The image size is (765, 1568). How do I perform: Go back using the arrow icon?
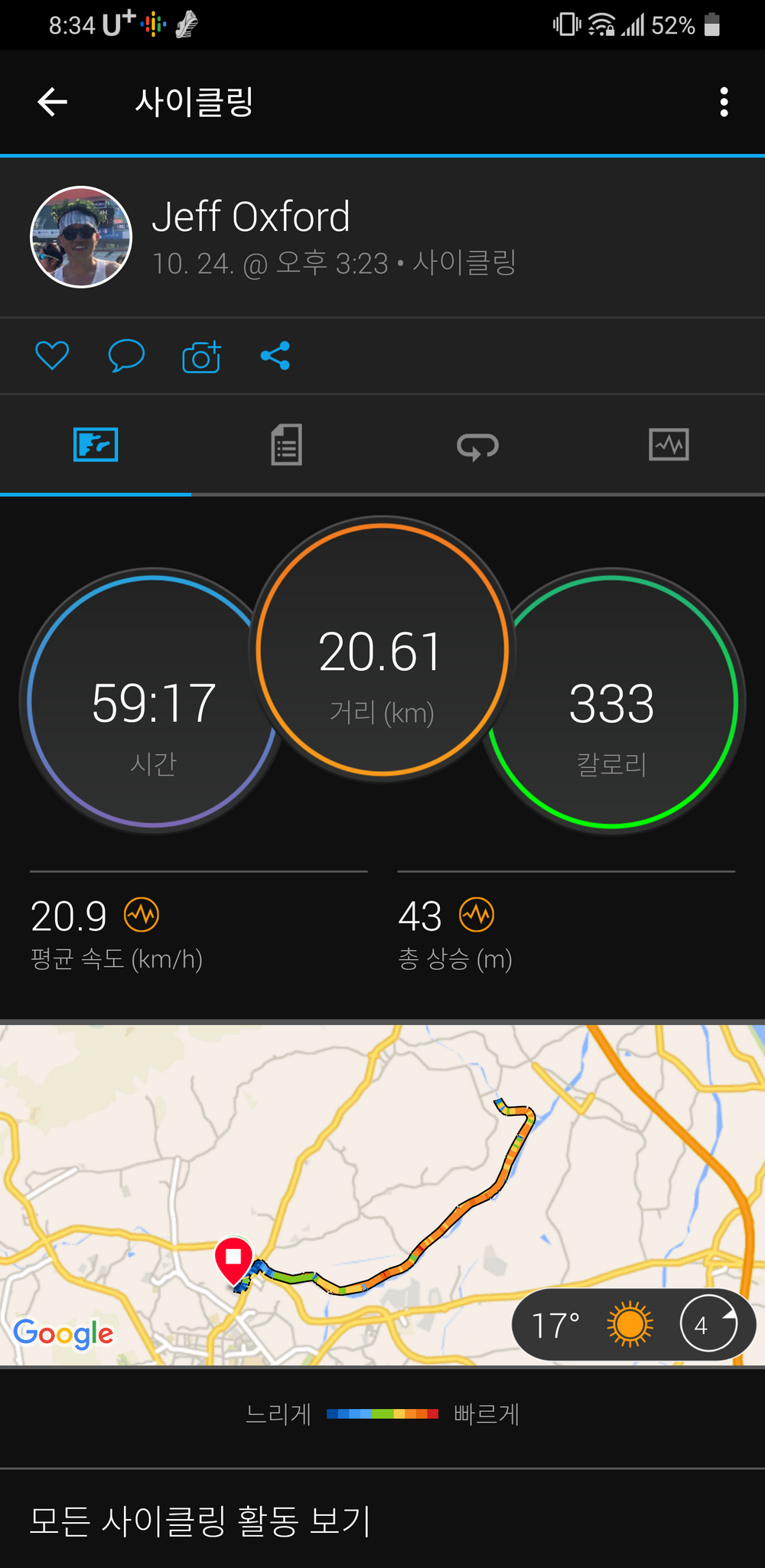(x=52, y=102)
